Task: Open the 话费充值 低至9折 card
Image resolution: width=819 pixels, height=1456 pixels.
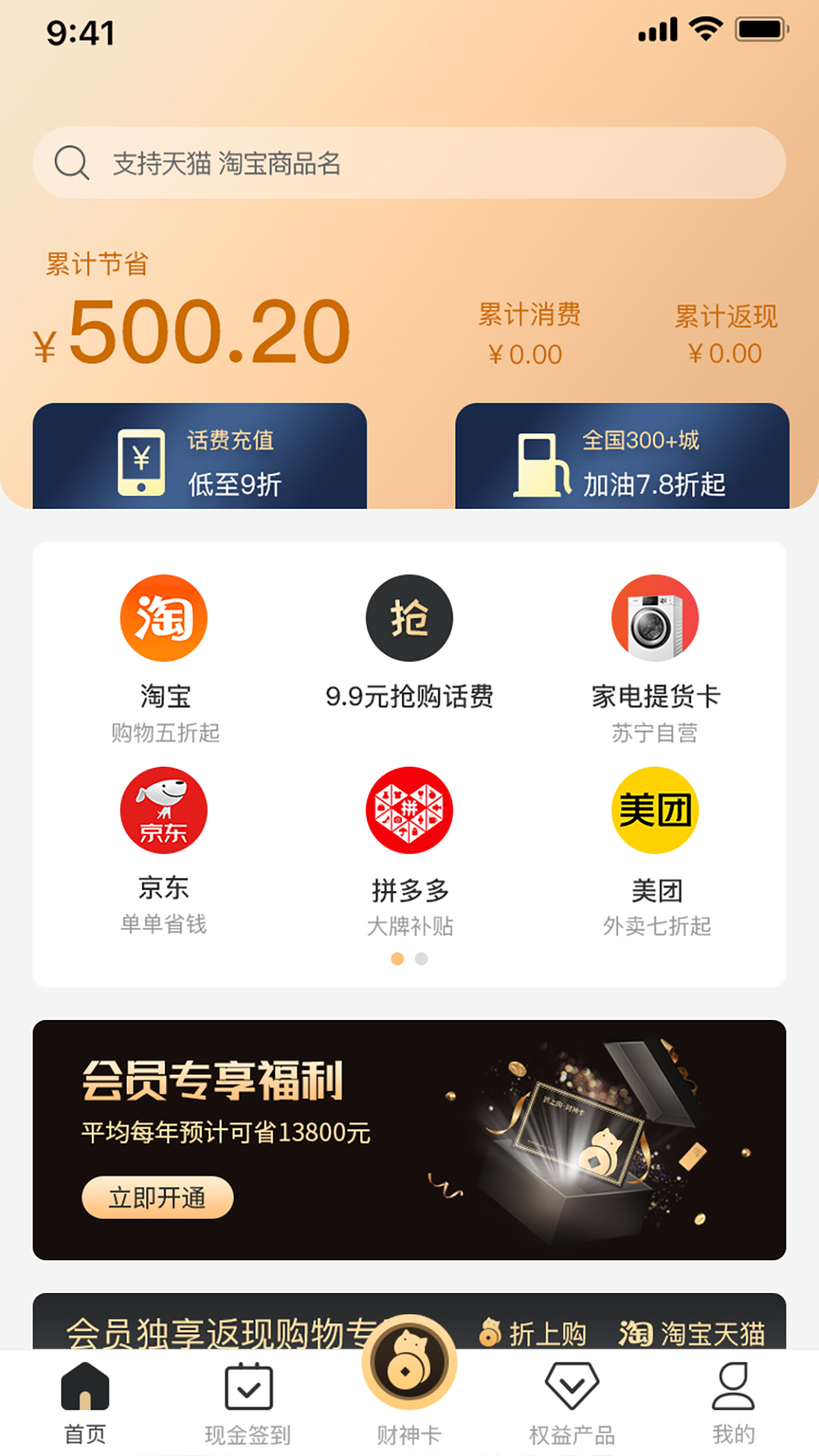Action: coord(199,457)
